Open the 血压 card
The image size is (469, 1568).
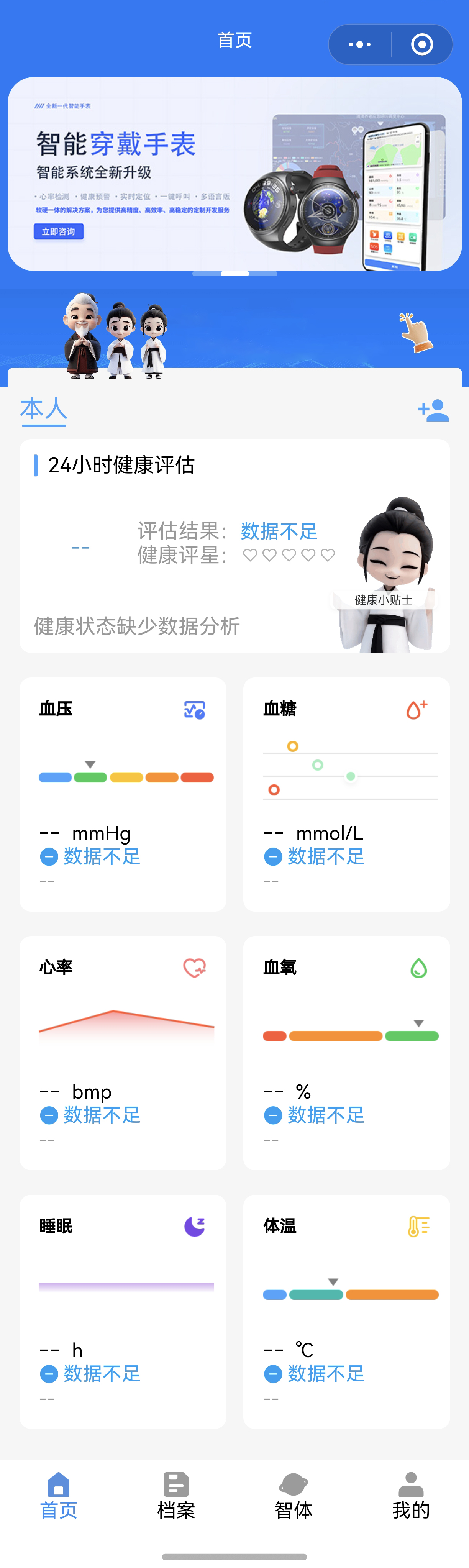pyautogui.click(x=123, y=794)
